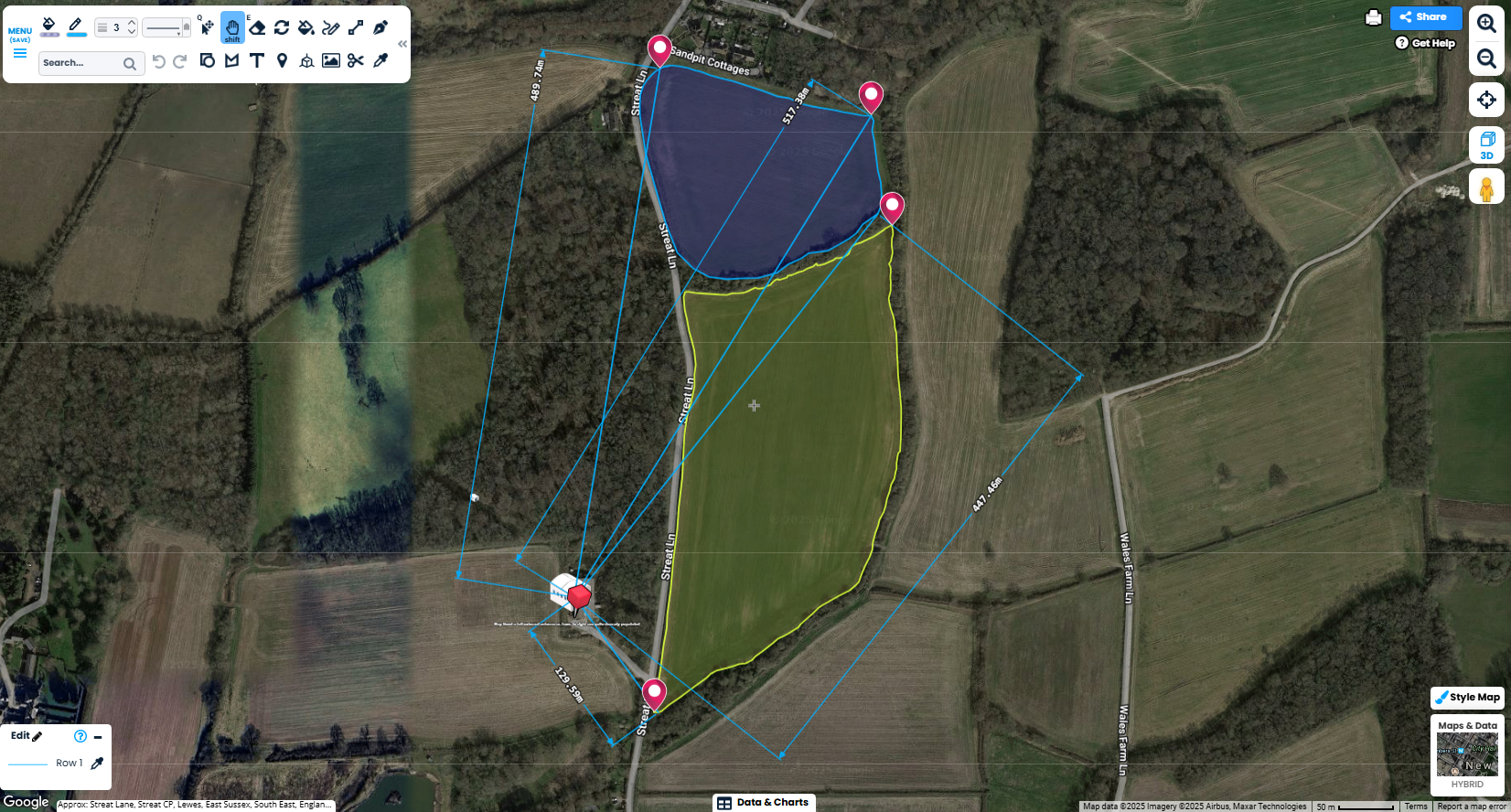Select the eraser tool

tap(257, 27)
